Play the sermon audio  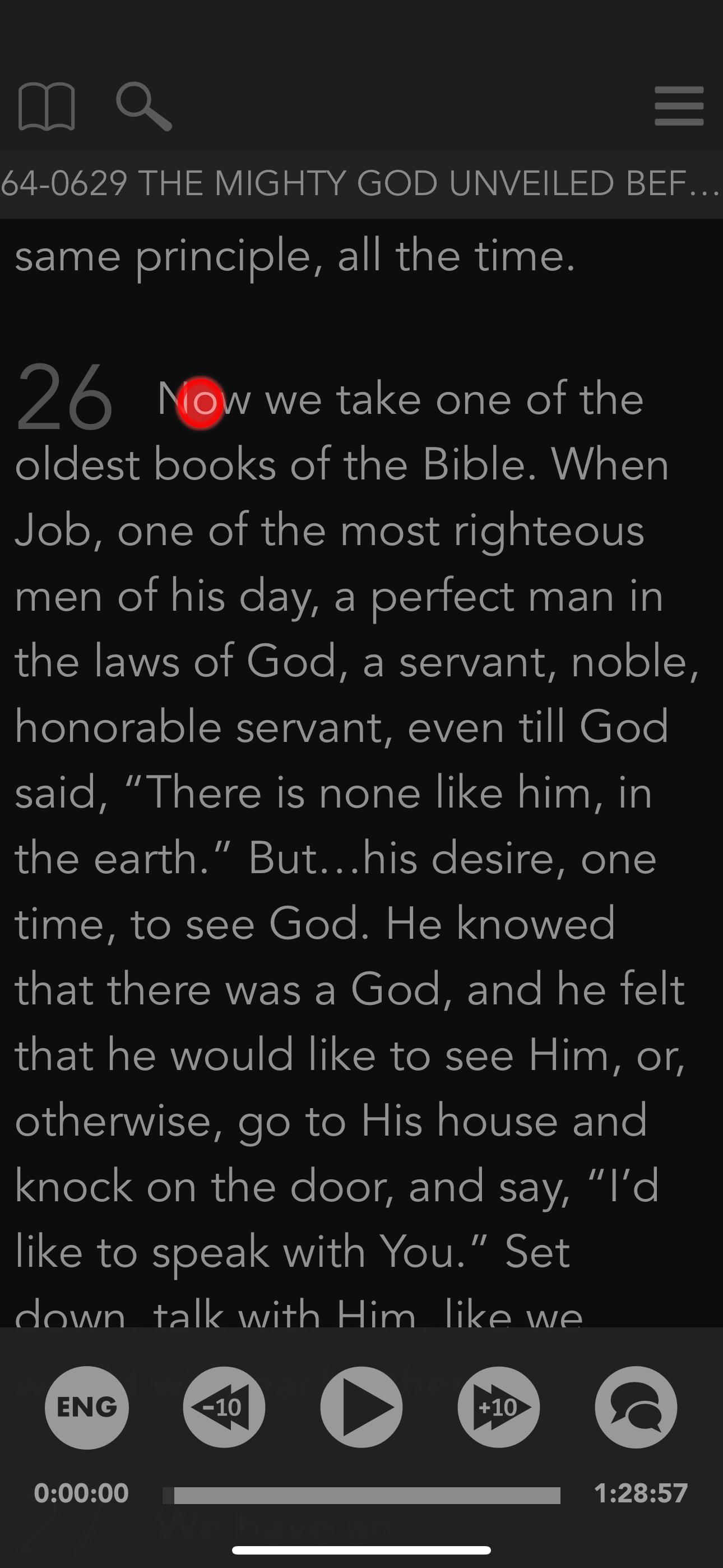pos(361,1407)
